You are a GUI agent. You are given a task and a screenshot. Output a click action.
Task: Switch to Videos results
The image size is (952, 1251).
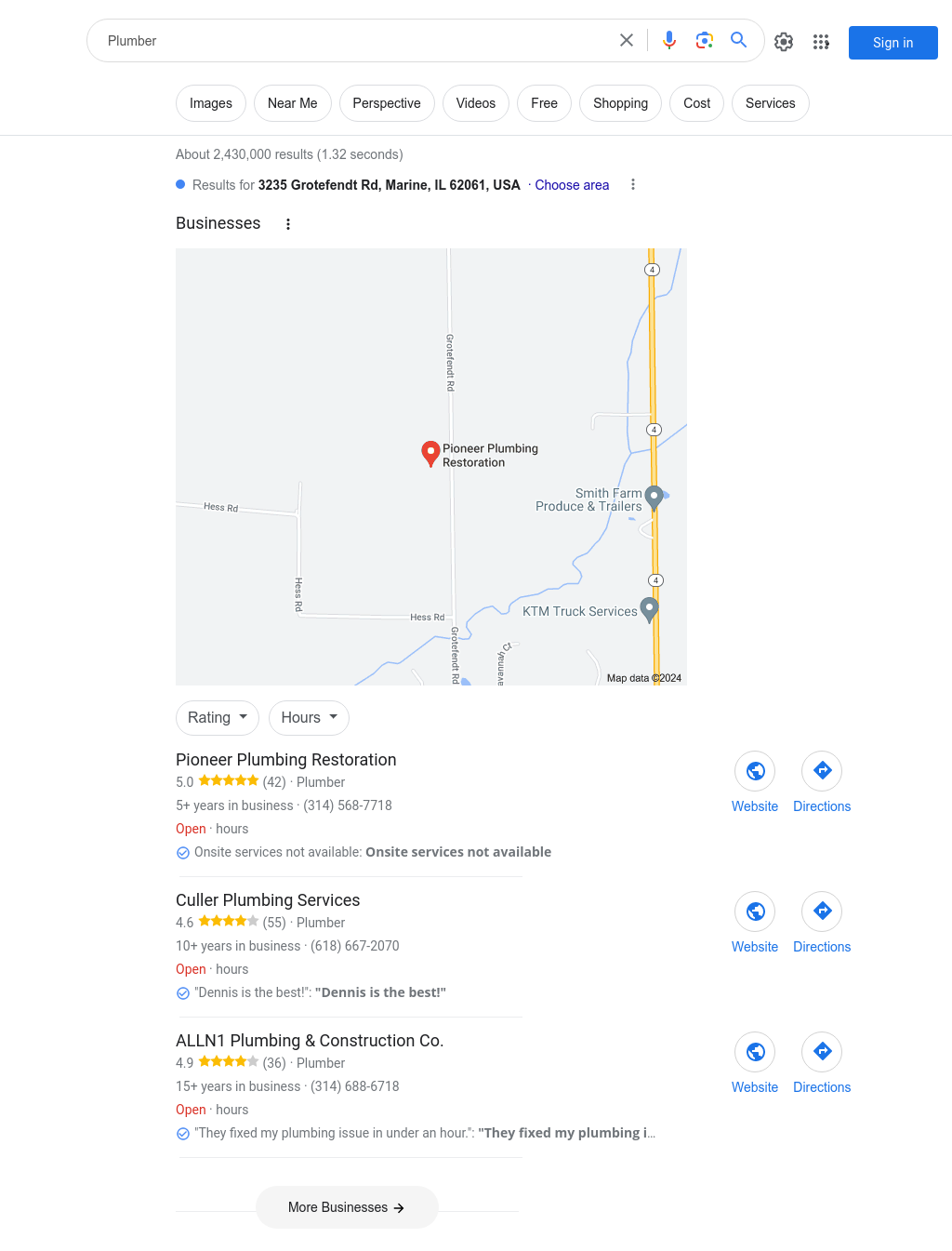476,103
